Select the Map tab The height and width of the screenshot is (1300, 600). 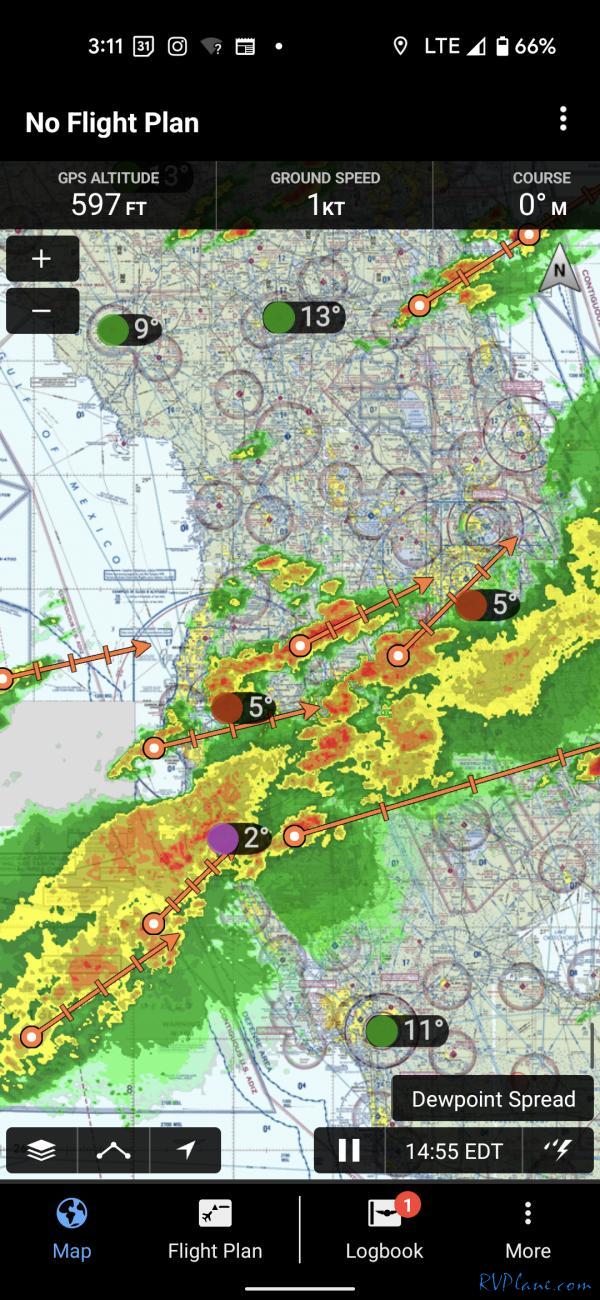click(x=72, y=1230)
